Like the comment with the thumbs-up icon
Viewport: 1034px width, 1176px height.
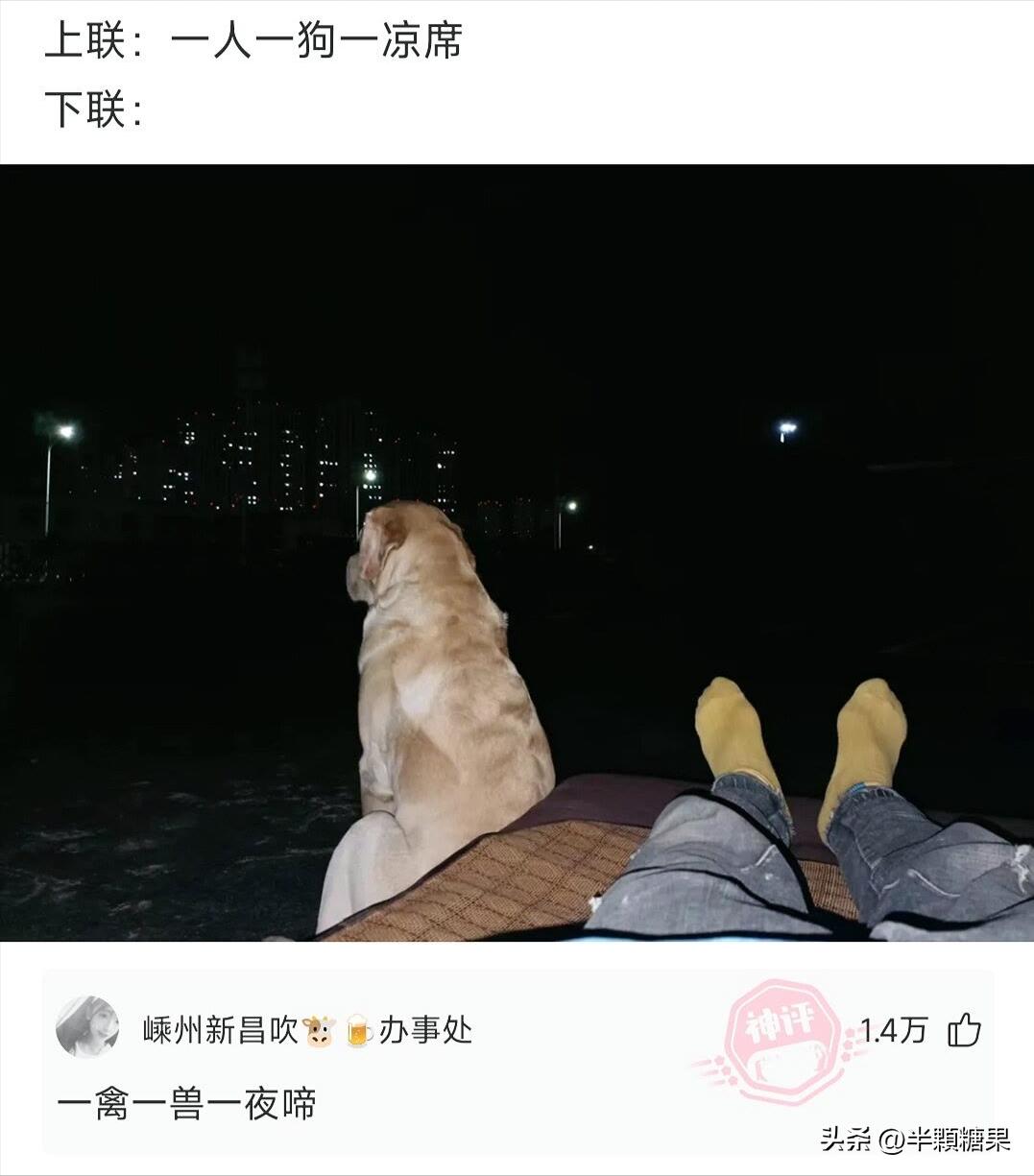tap(965, 1028)
